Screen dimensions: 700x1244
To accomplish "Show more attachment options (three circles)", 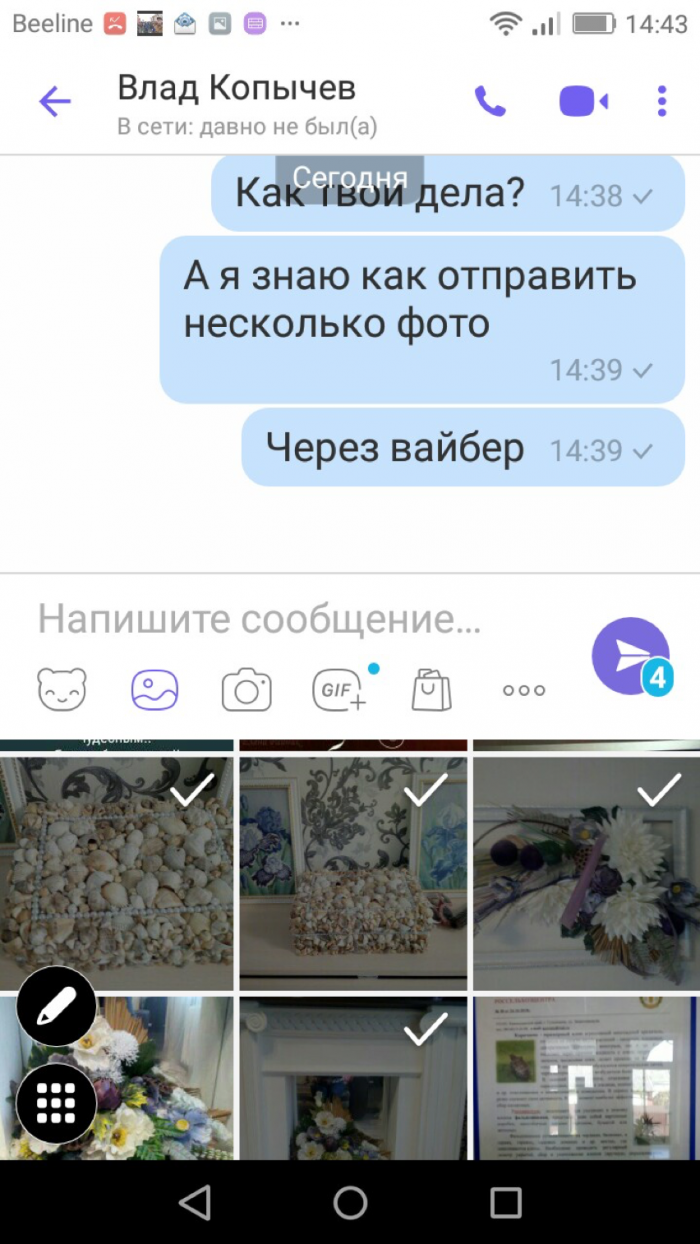I will point(524,690).
